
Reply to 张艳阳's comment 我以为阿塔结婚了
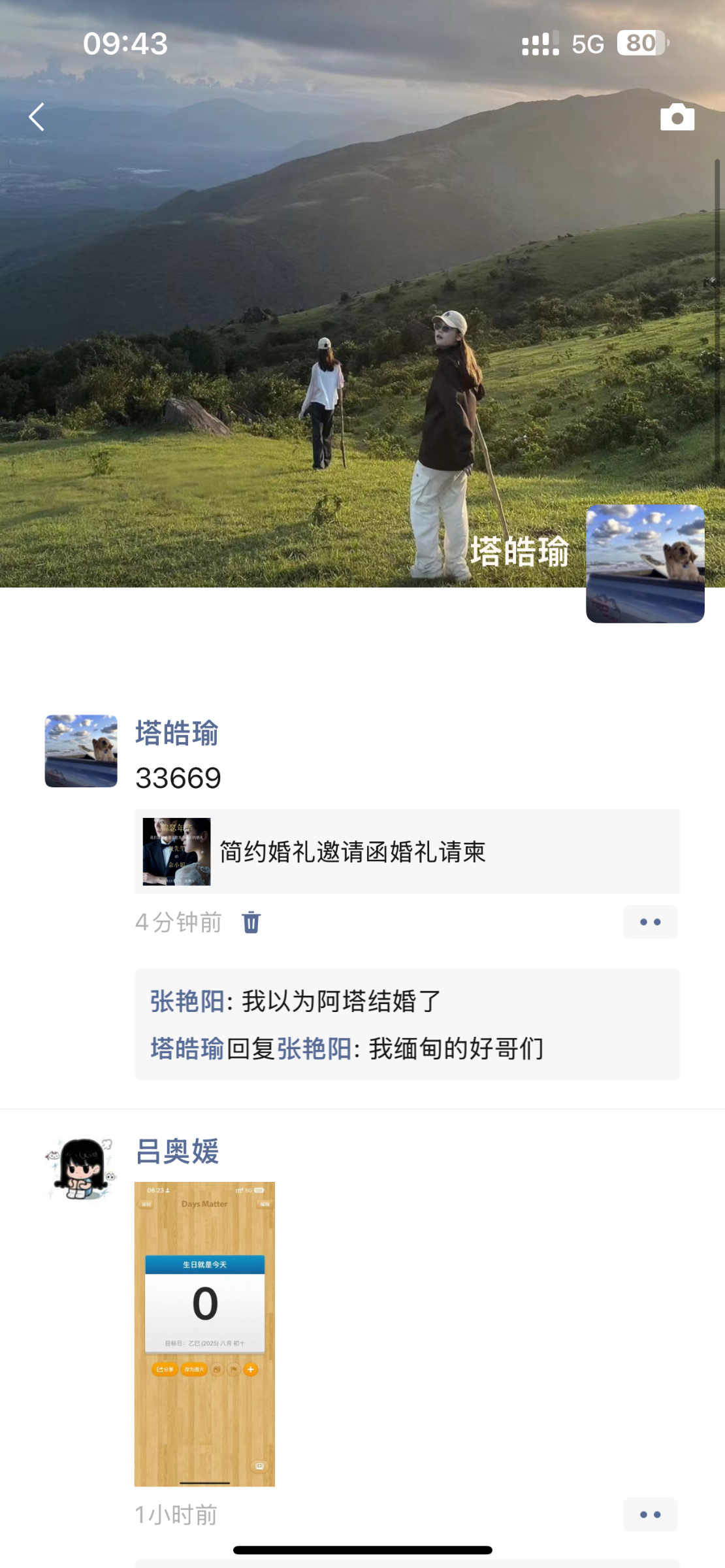coord(340,1002)
